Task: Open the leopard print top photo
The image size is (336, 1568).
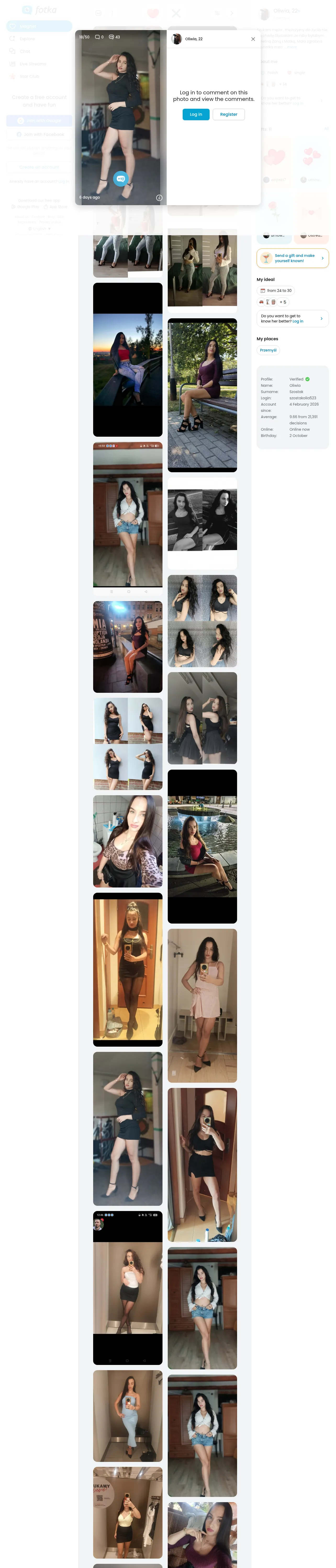Action: [127, 841]
